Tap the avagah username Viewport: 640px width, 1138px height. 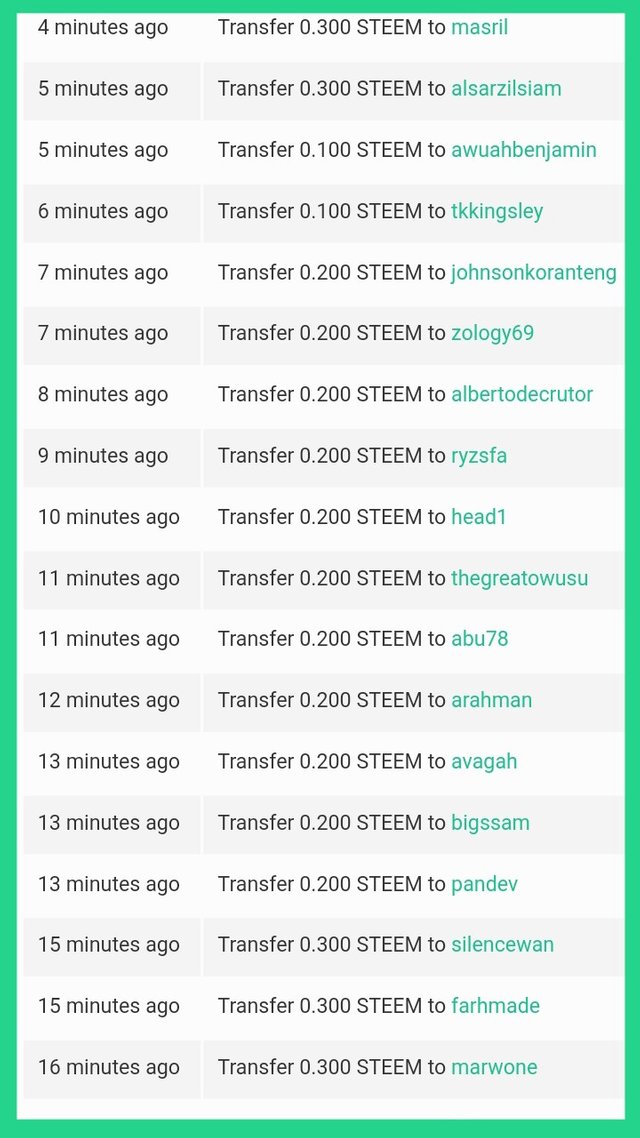[484, 761]
